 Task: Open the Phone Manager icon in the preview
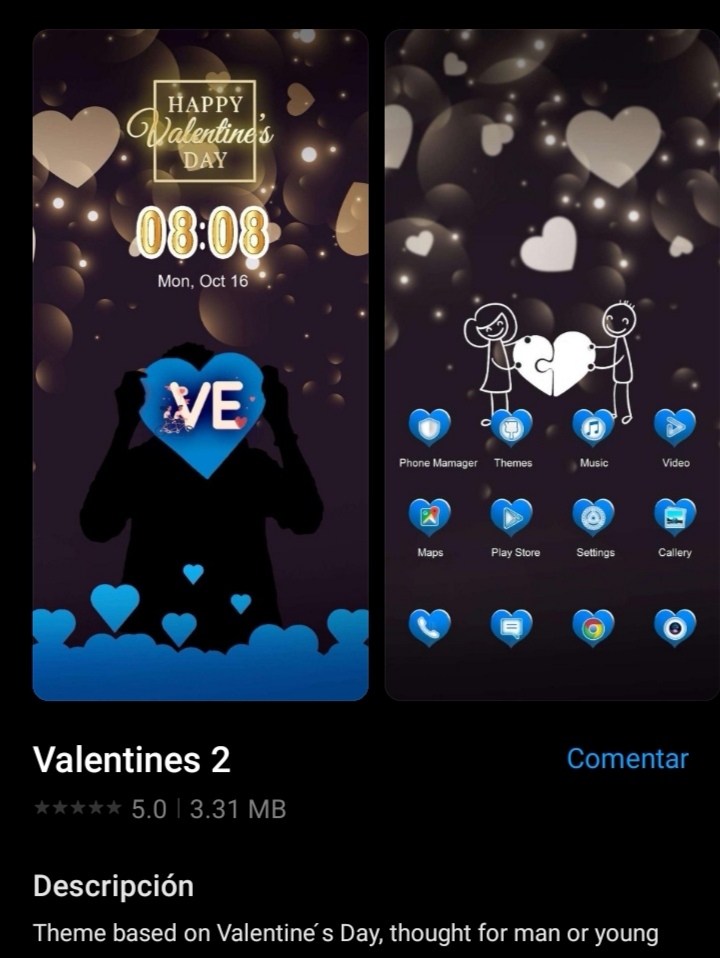(x=429, y=427)
